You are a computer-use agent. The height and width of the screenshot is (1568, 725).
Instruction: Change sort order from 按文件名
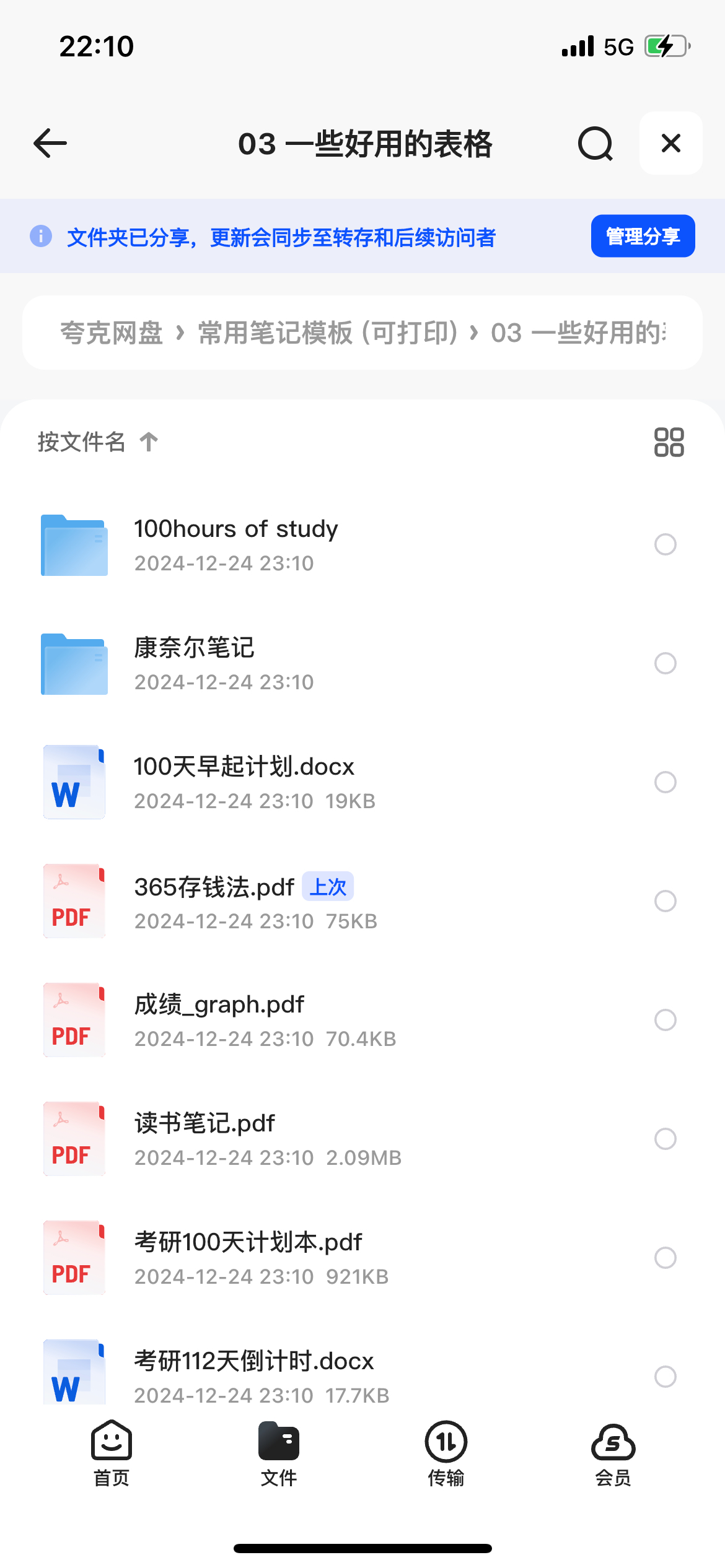(x=97, y=442)
